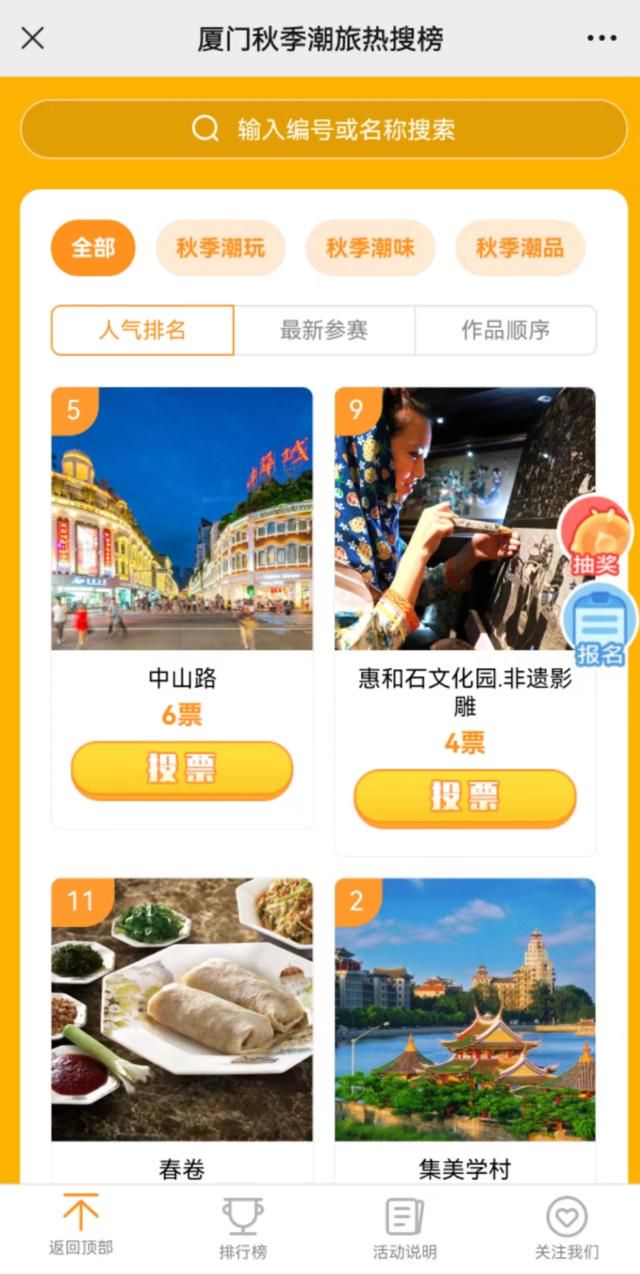Vote for 惠和石文化园.非遗影雕
The image size is (640, 1274).
coord(465,797)
